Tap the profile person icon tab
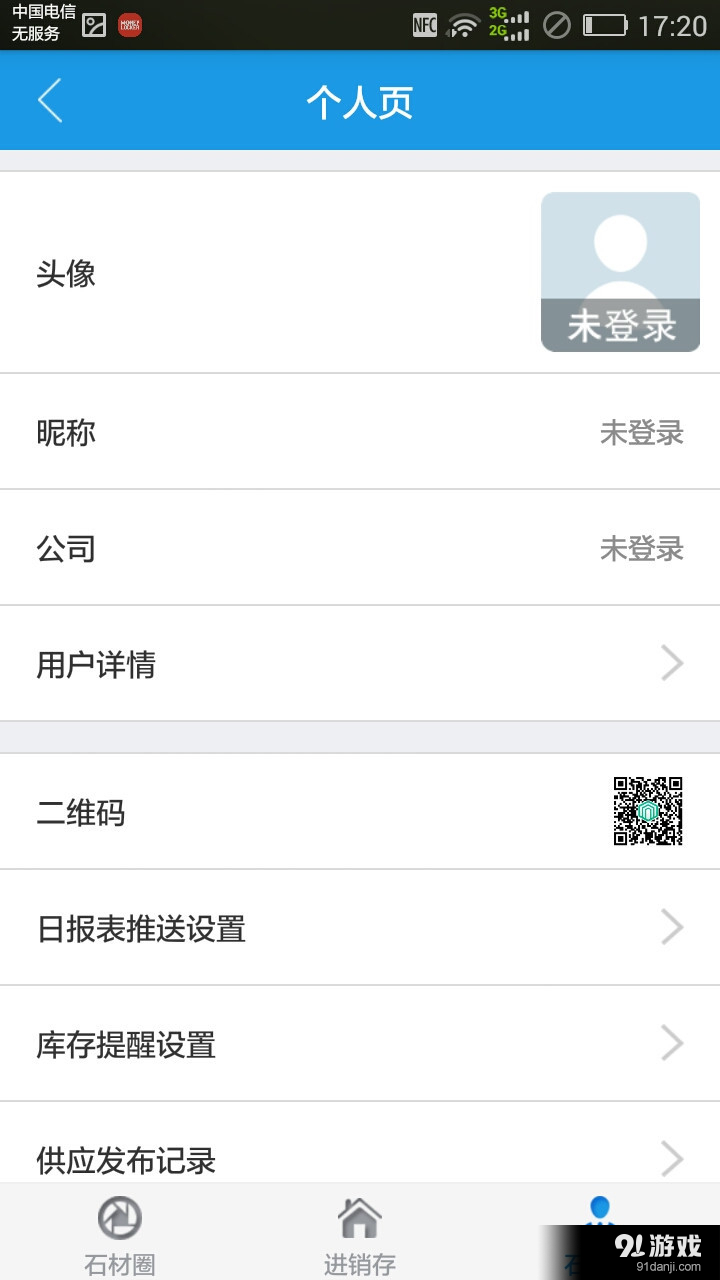Viewport: 720px width, 1280px height. pos(598,1210)
